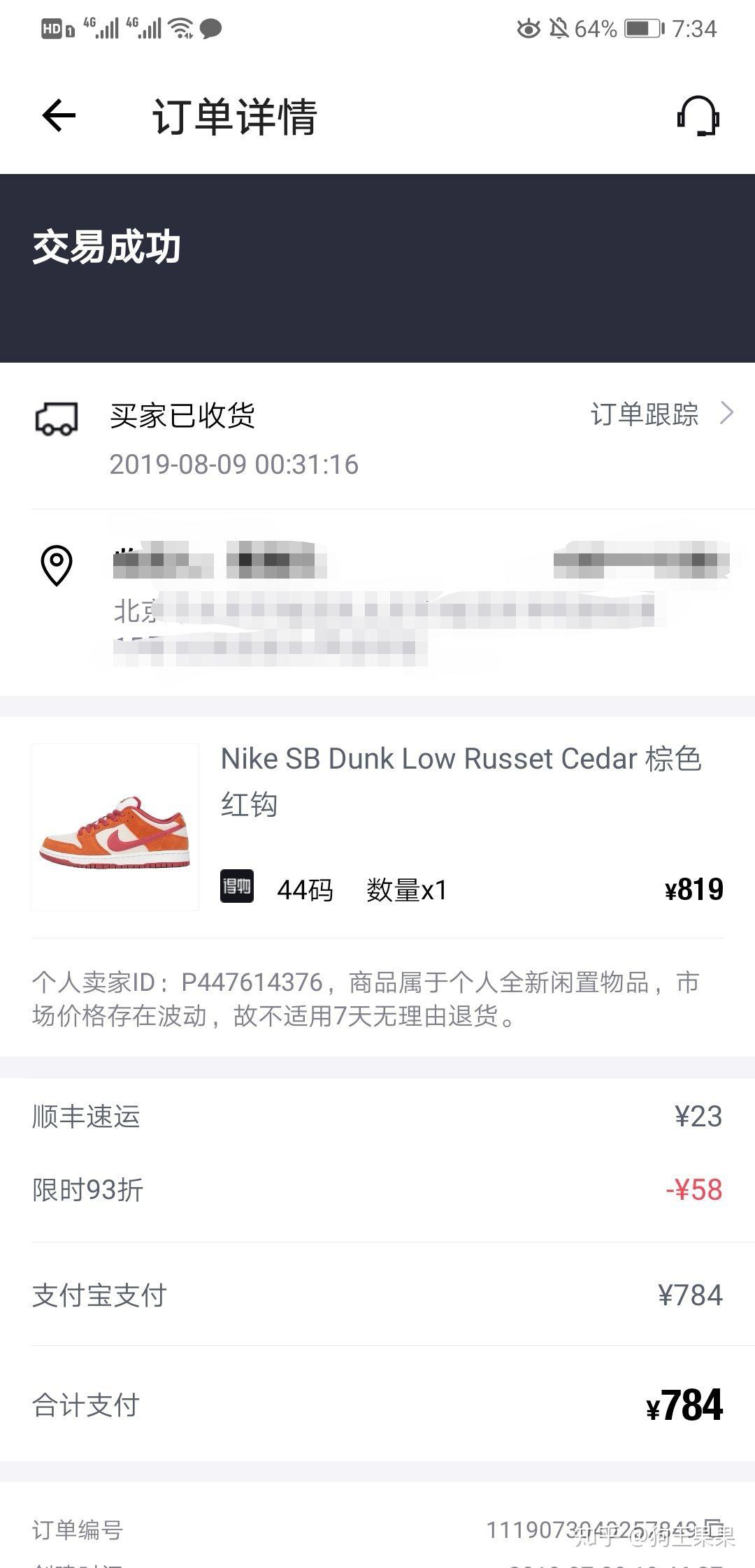Open 订单跟踪 order tracking
755x1568 pixels.
pyautogui.click(x=661, y=414)
